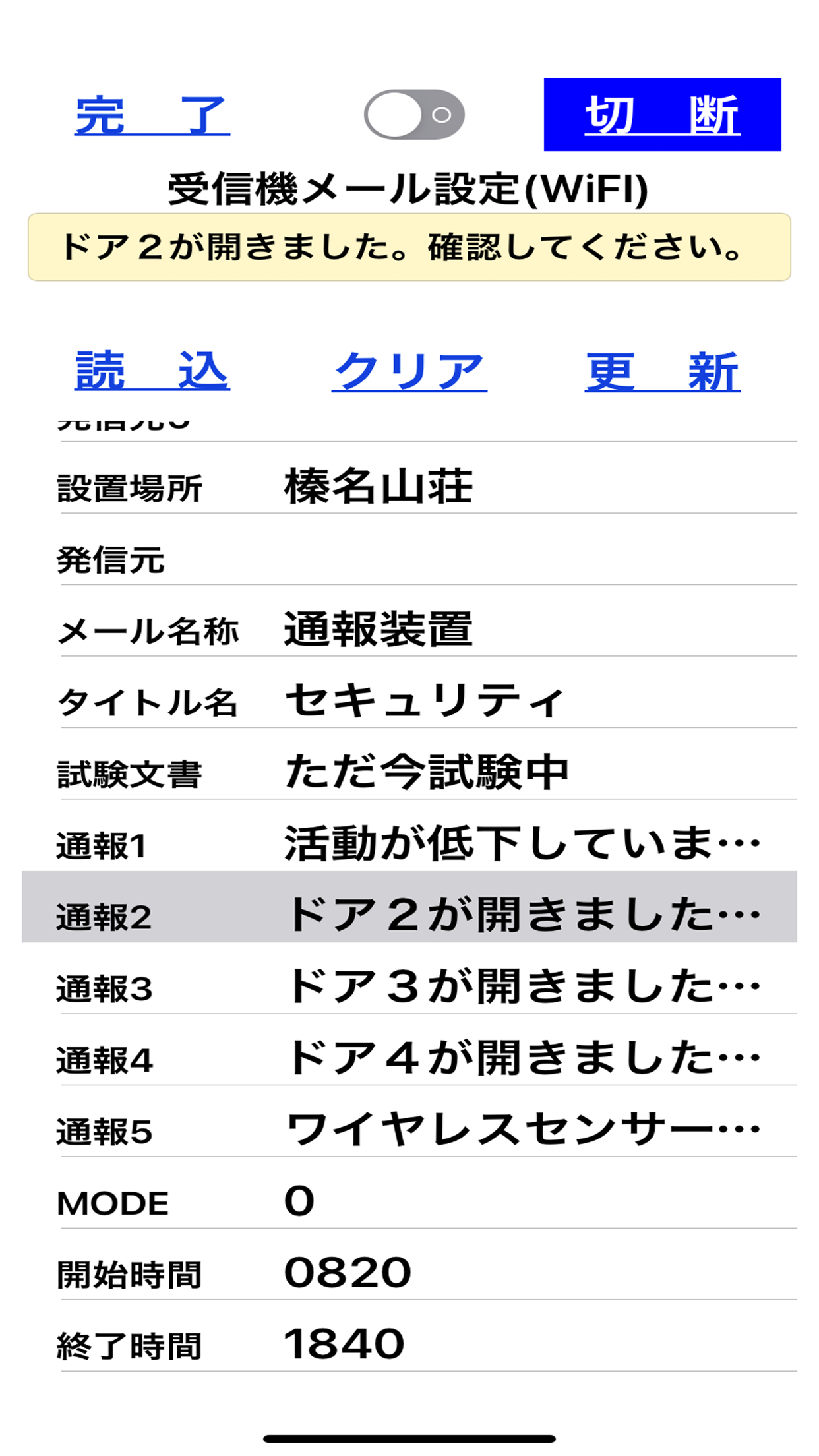Select the 設置場所 row
The width and height of the screenshot is (819, 1456).
[409, 477]
